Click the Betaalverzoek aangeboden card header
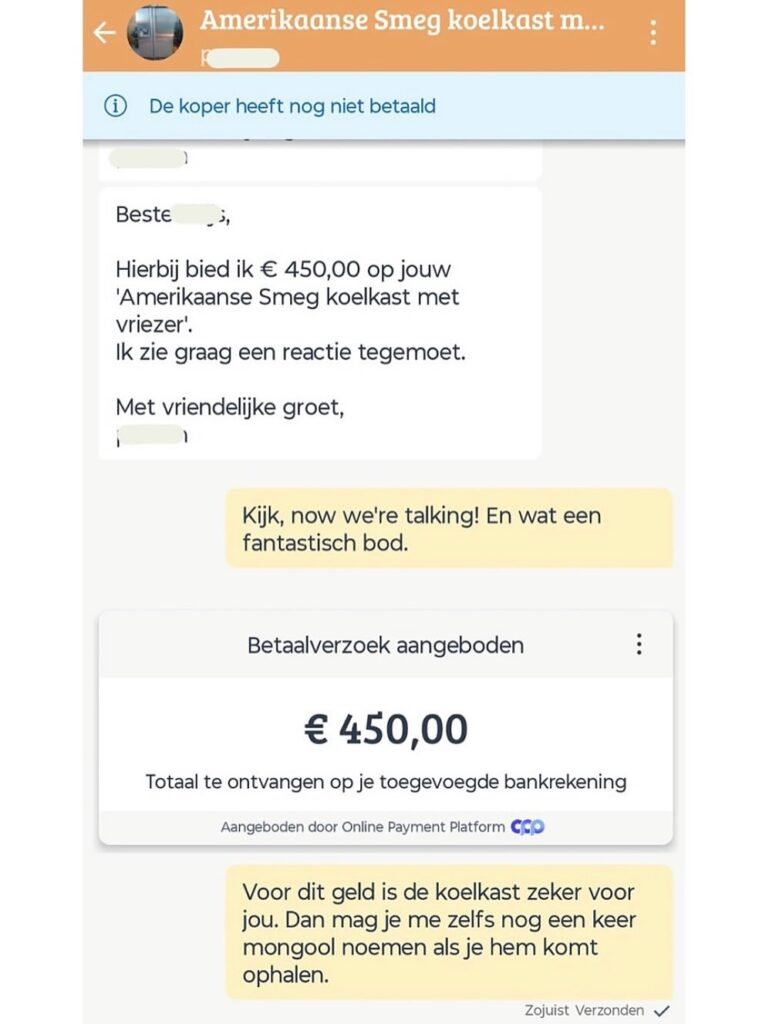 tap(383, 645)
